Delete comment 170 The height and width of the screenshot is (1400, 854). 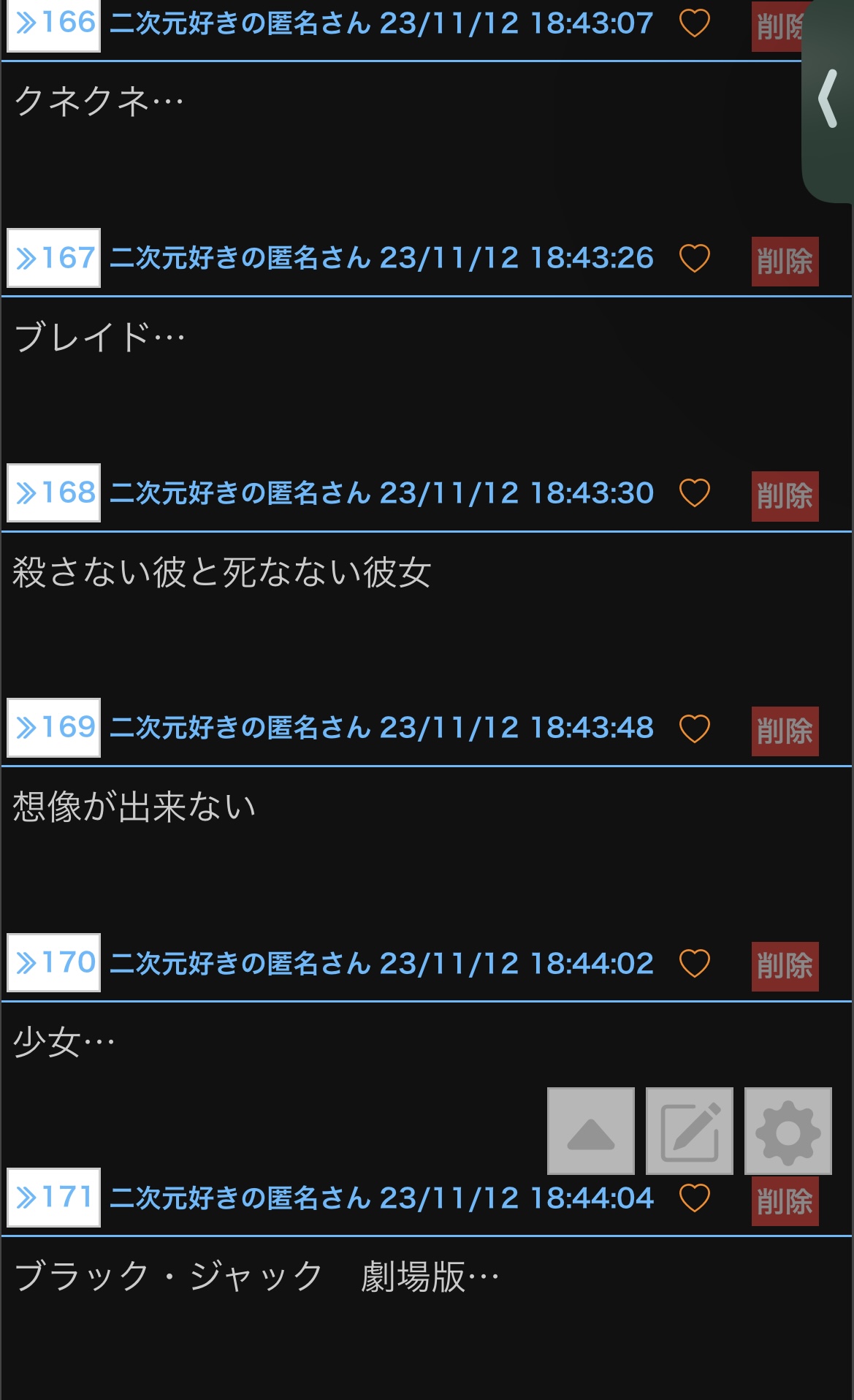coord(785,966)
